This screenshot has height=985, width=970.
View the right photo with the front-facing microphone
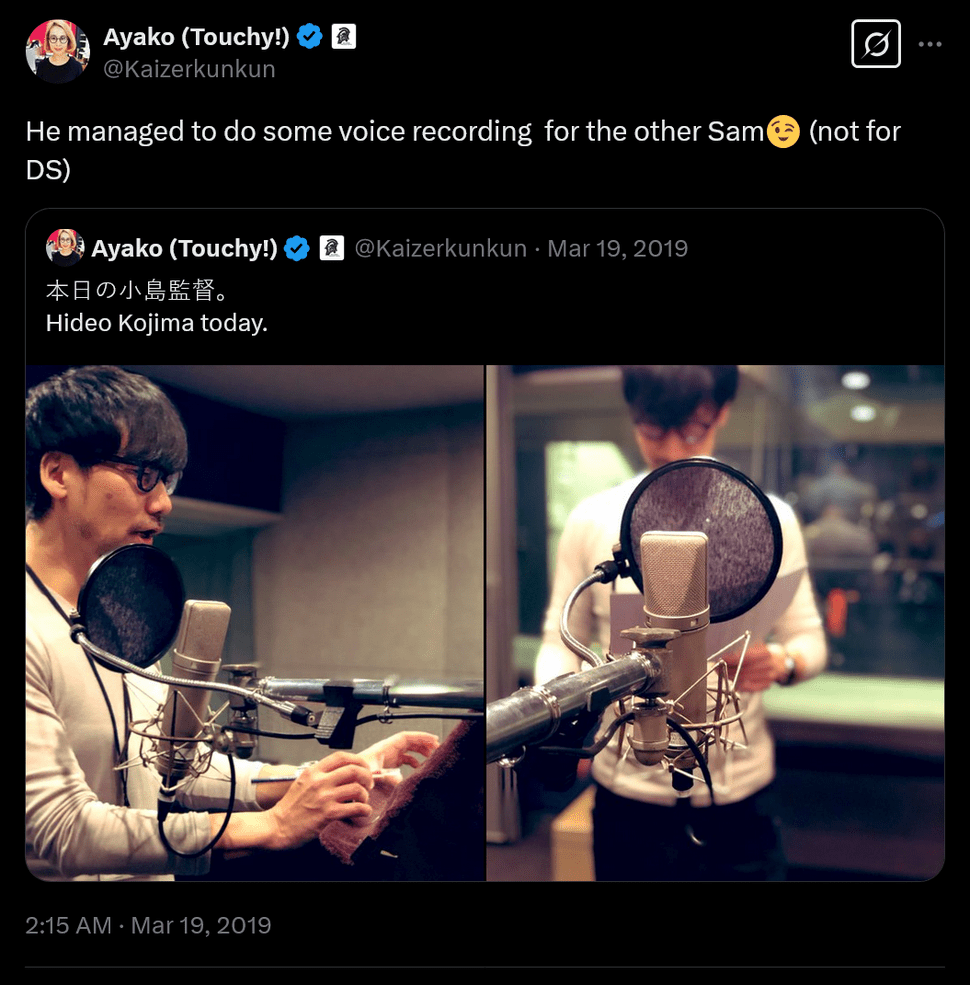[x=715, y=622]
